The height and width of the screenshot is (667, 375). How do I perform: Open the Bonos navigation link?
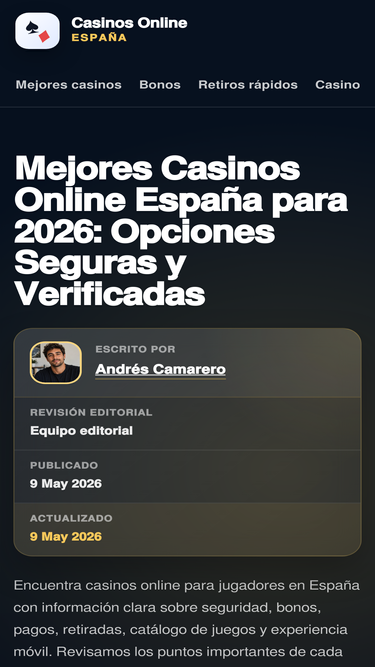[160, 85]
